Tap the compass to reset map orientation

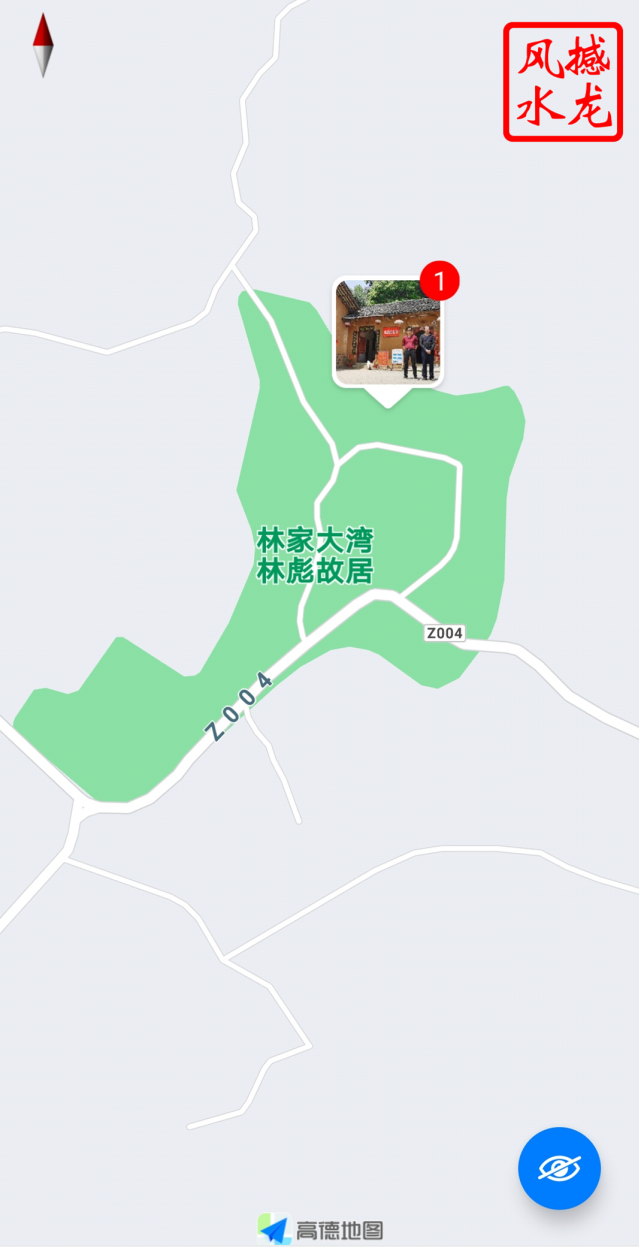click(x=42, y=45)
